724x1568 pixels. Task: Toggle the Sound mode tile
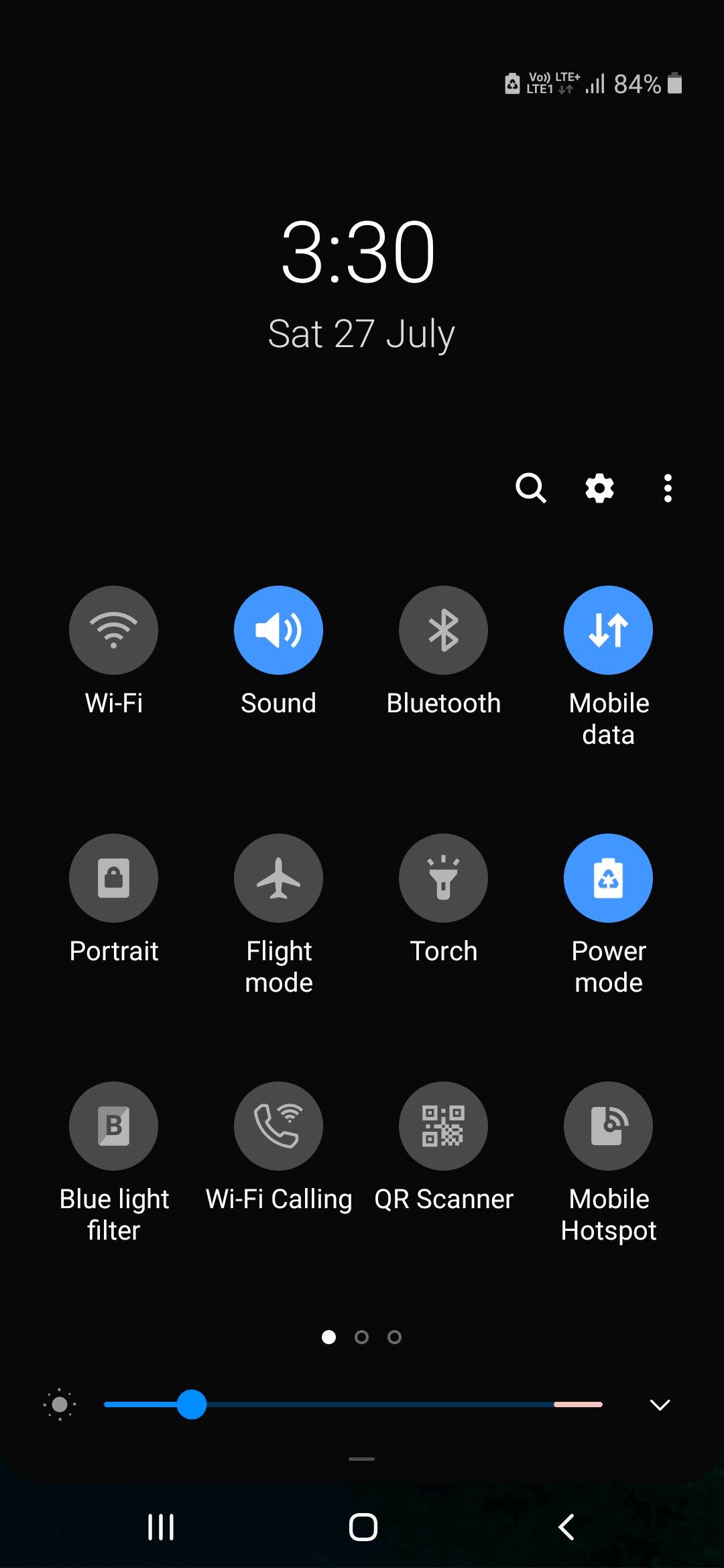pyautogui.click(x=278, y=630)
